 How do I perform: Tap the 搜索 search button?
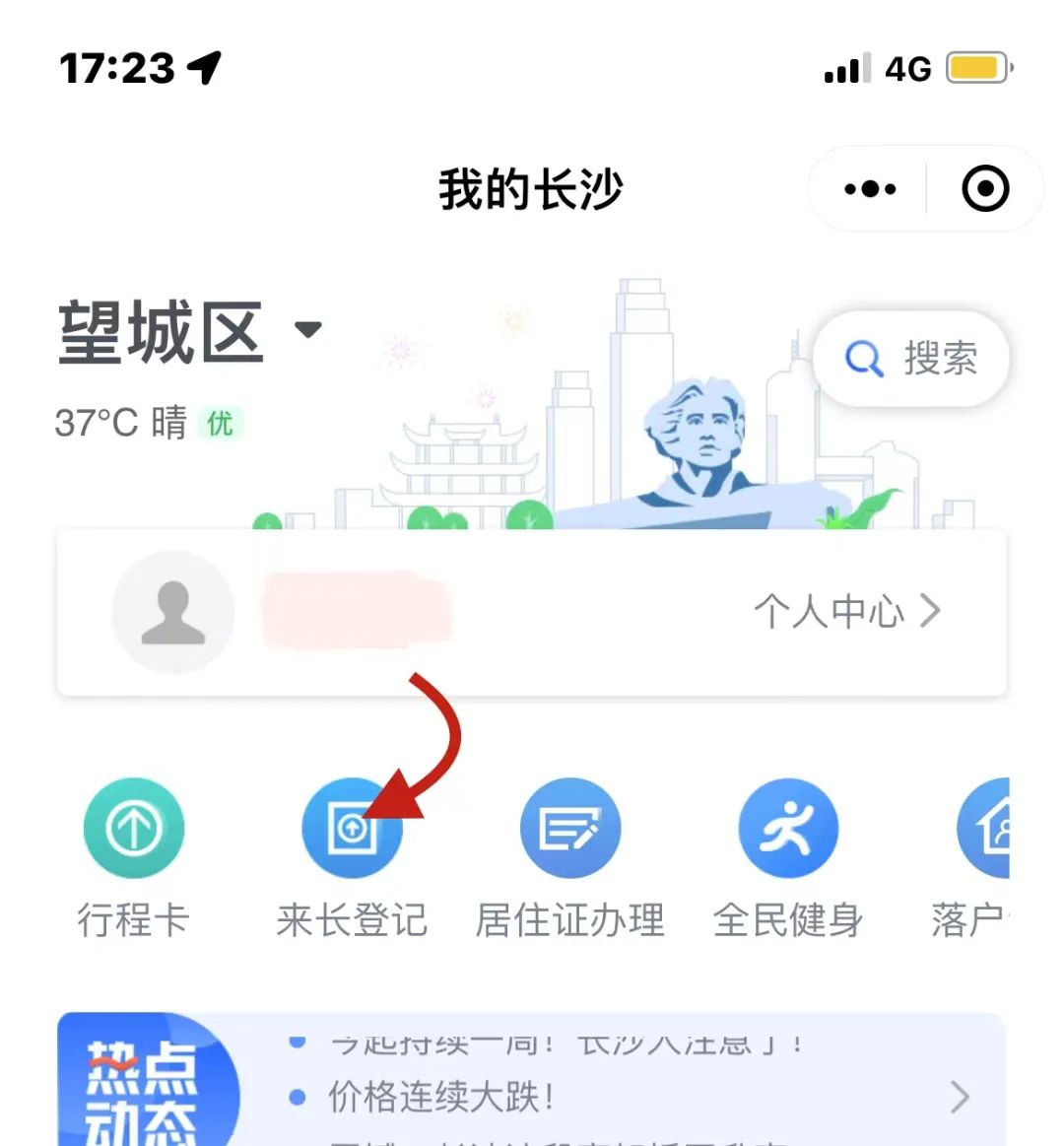point(941,360)
